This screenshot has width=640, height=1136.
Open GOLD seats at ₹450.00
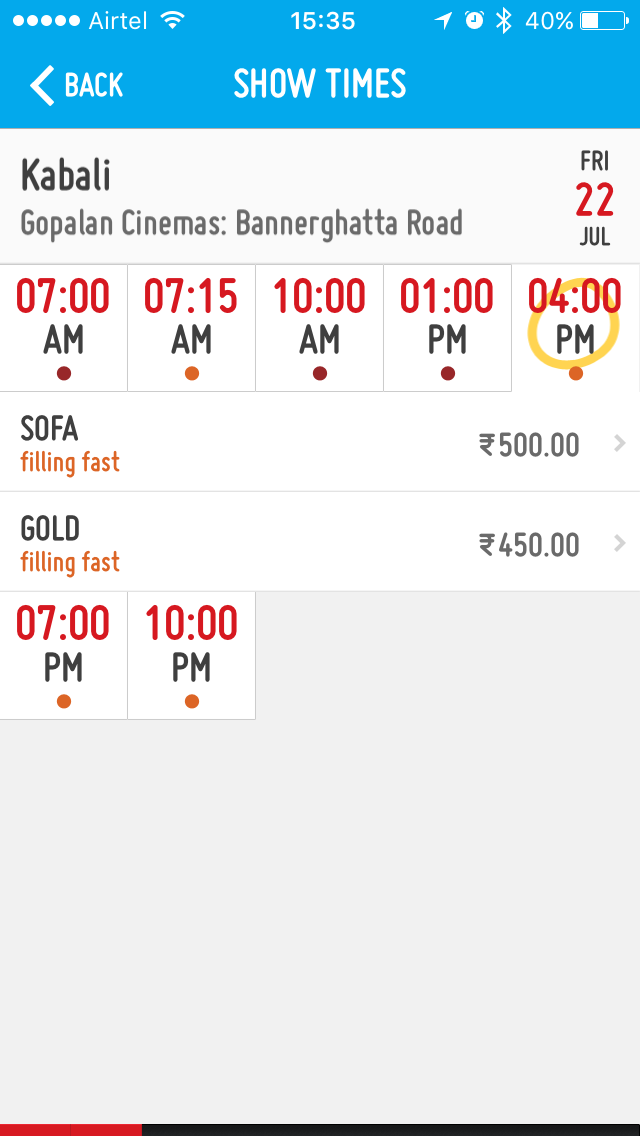[x=320, y=542]
